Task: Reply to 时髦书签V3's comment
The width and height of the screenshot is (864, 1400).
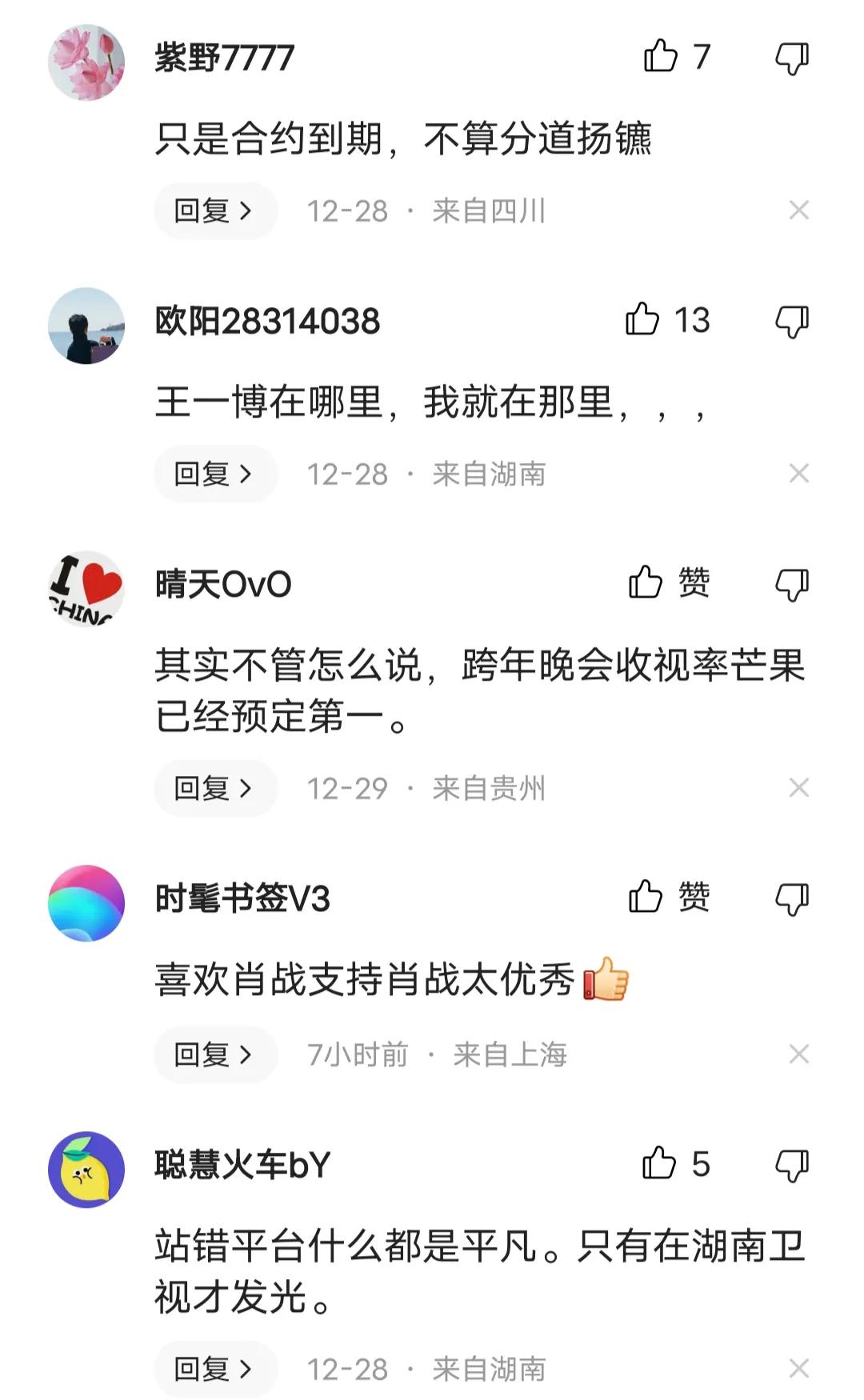Action: (x=214, y=1055)
